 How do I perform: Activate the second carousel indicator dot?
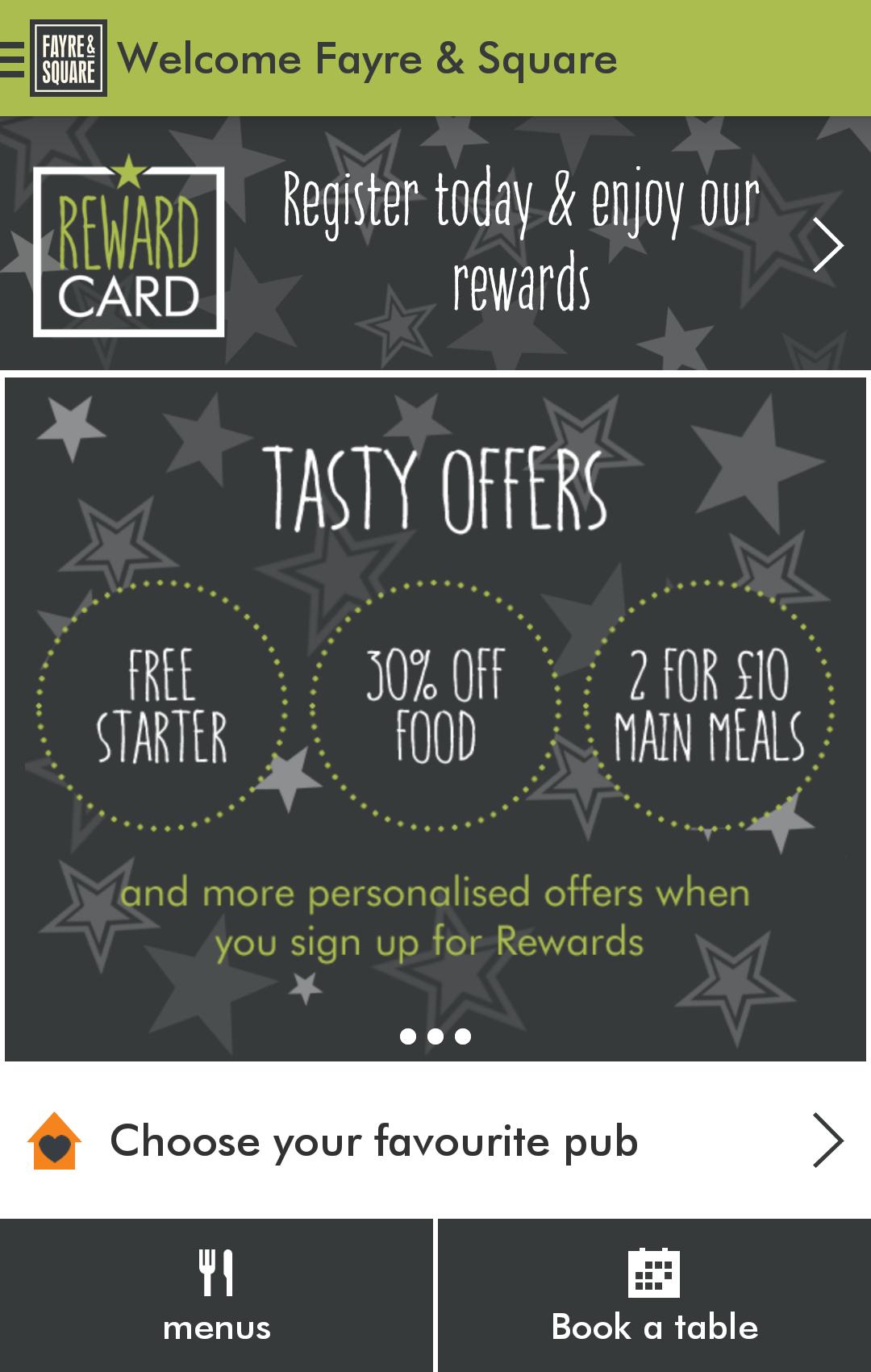[434, 1036]
